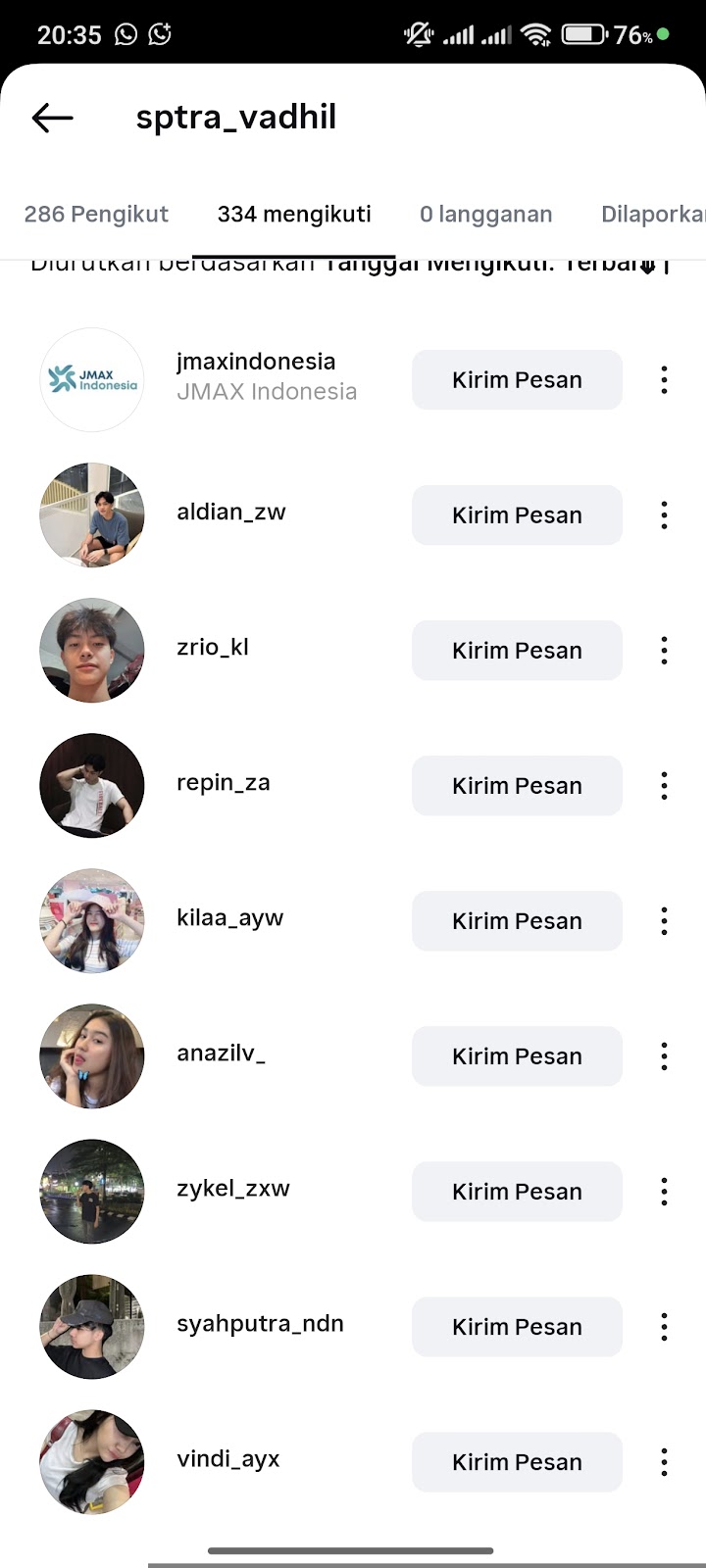Message vindi_ayx with Kirim Pesan
This screenshot has width=706, height=1568.
(x=517, y=1462)
